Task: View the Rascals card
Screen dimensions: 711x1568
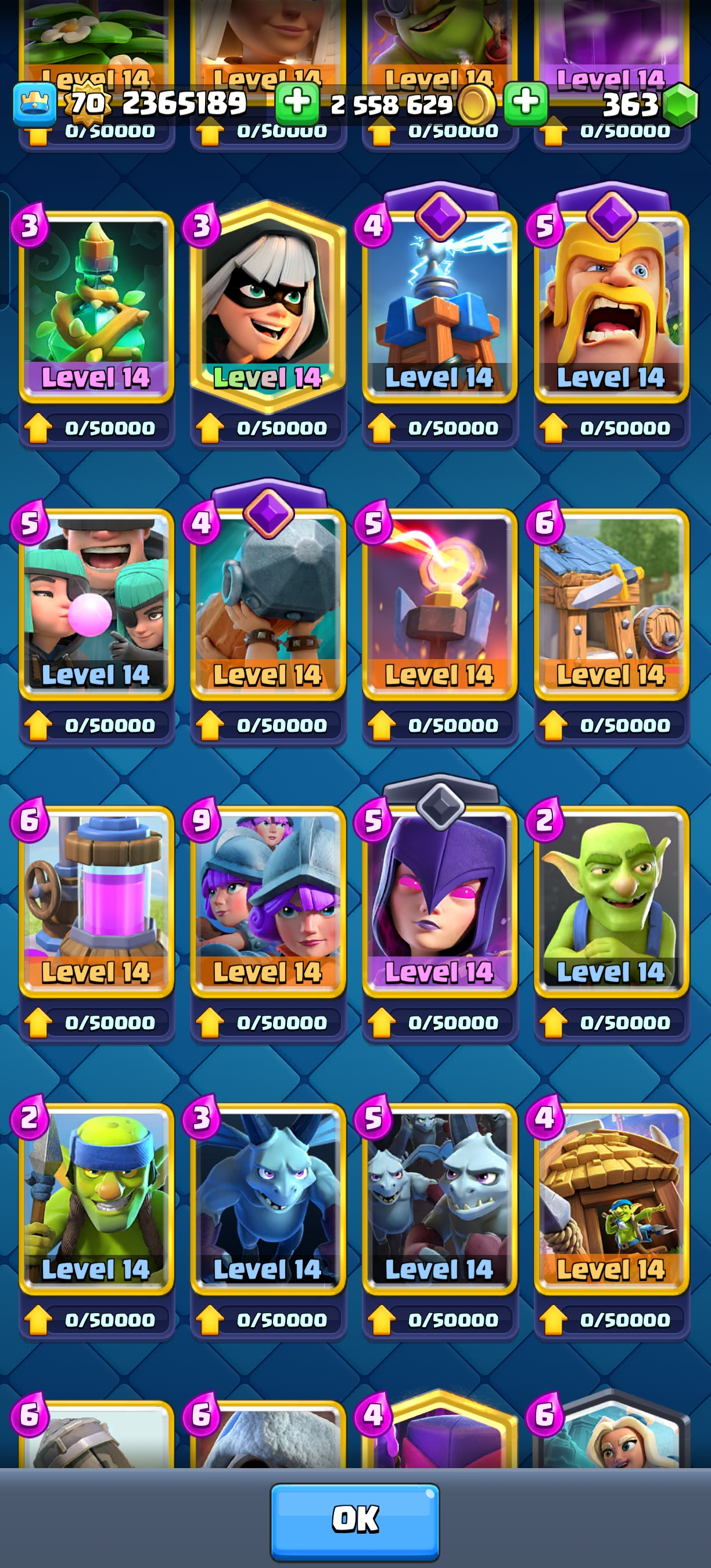Action: pos(96,603)
